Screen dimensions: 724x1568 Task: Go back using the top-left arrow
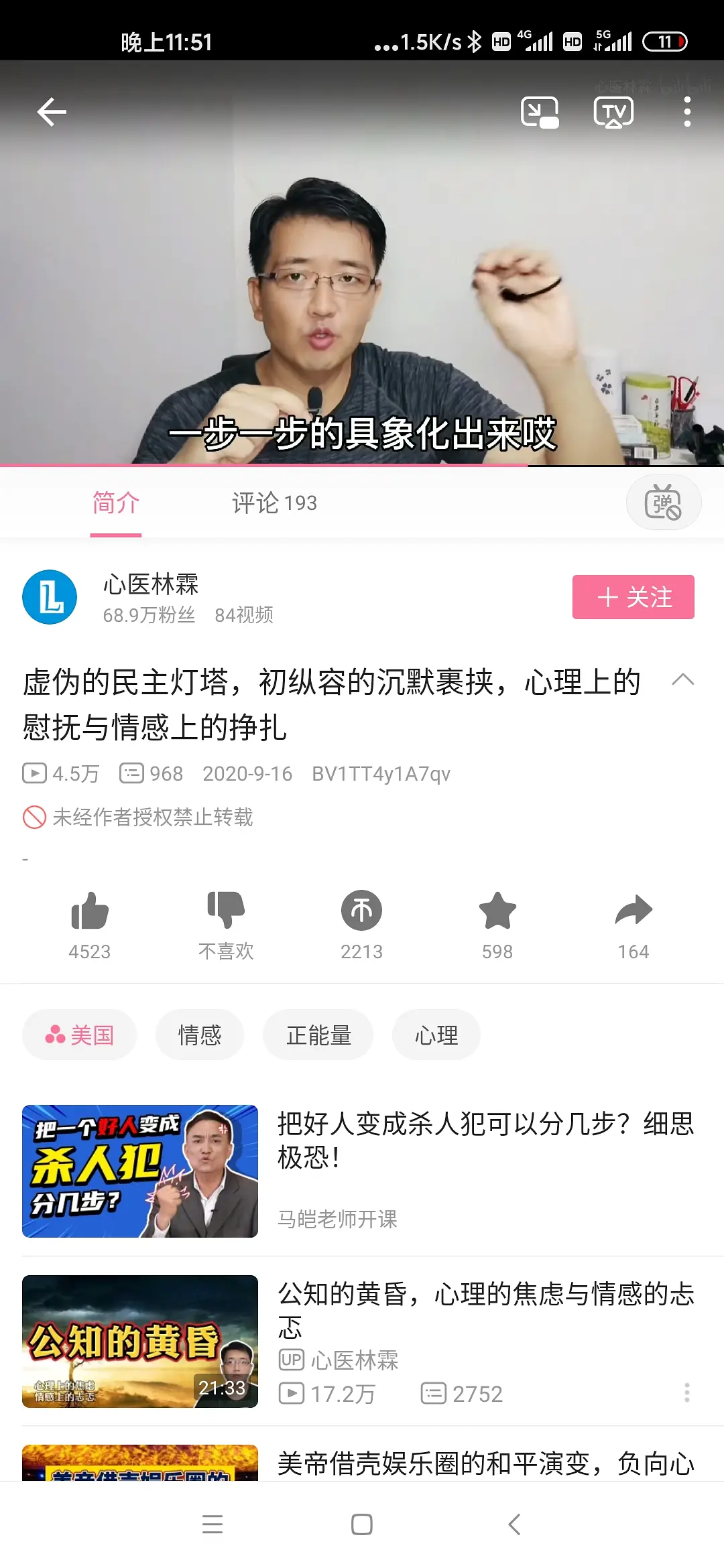52,112
